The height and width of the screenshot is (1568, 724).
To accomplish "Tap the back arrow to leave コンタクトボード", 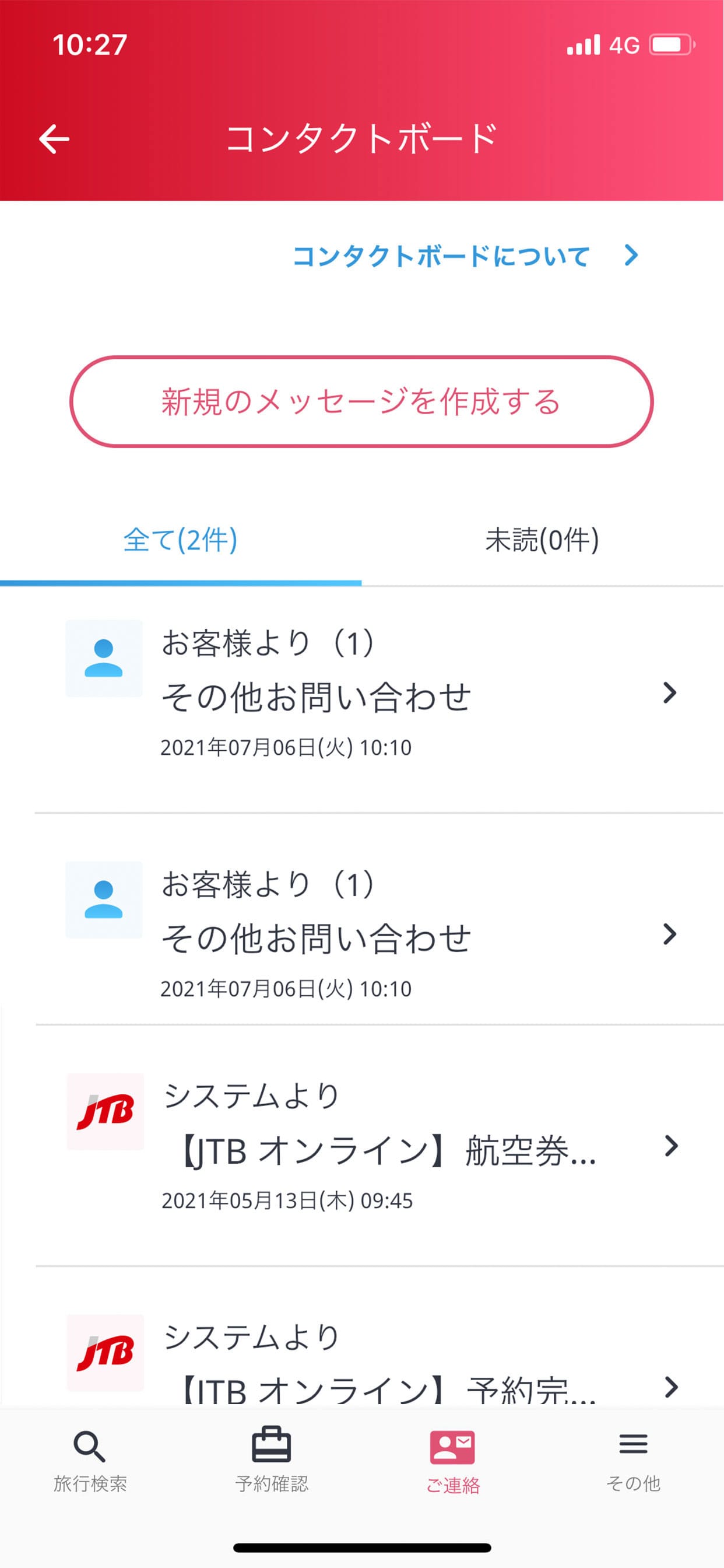I will (x=54, y=139).
